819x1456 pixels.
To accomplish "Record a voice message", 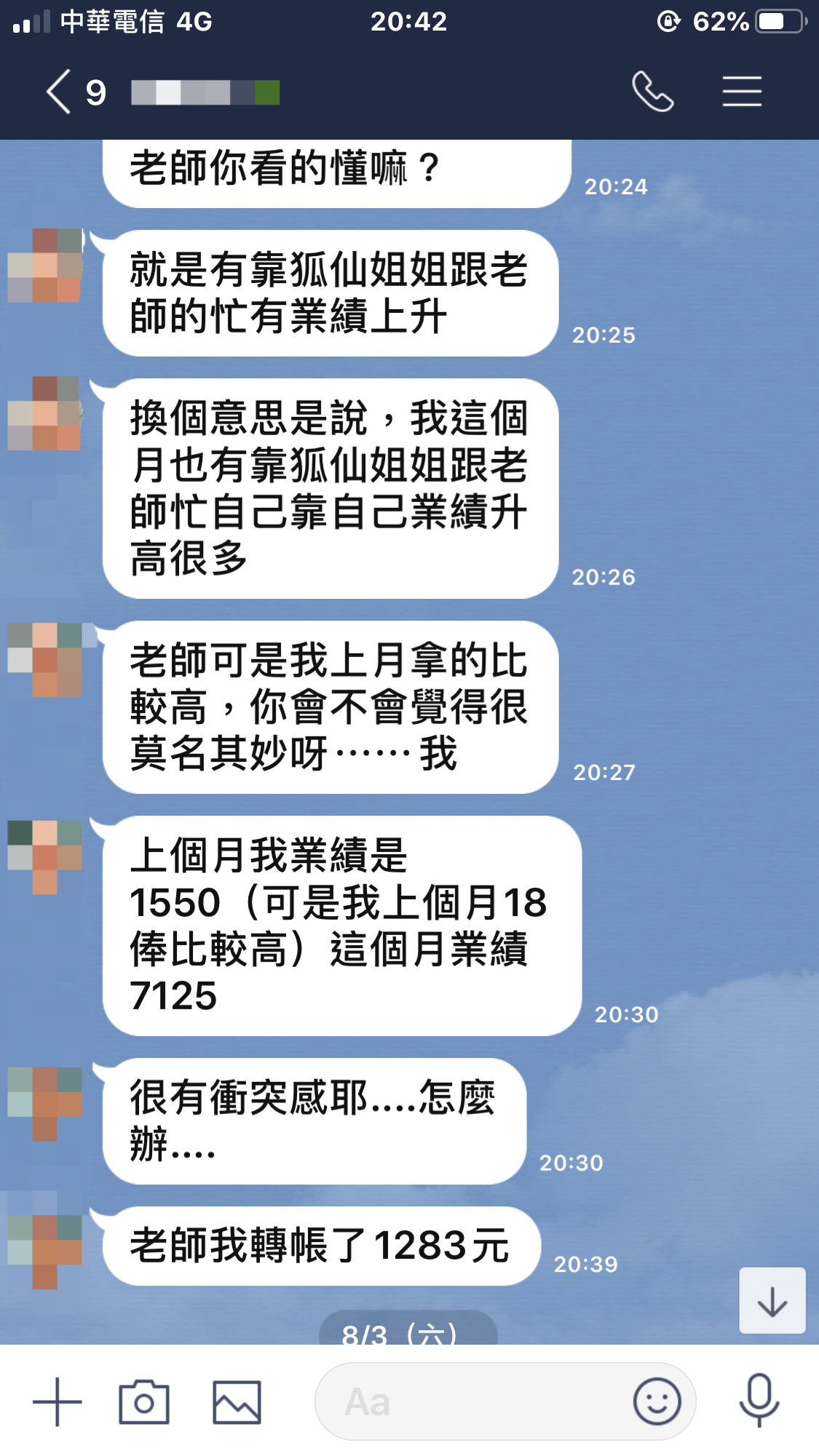I will click(x=759, y=1401).
